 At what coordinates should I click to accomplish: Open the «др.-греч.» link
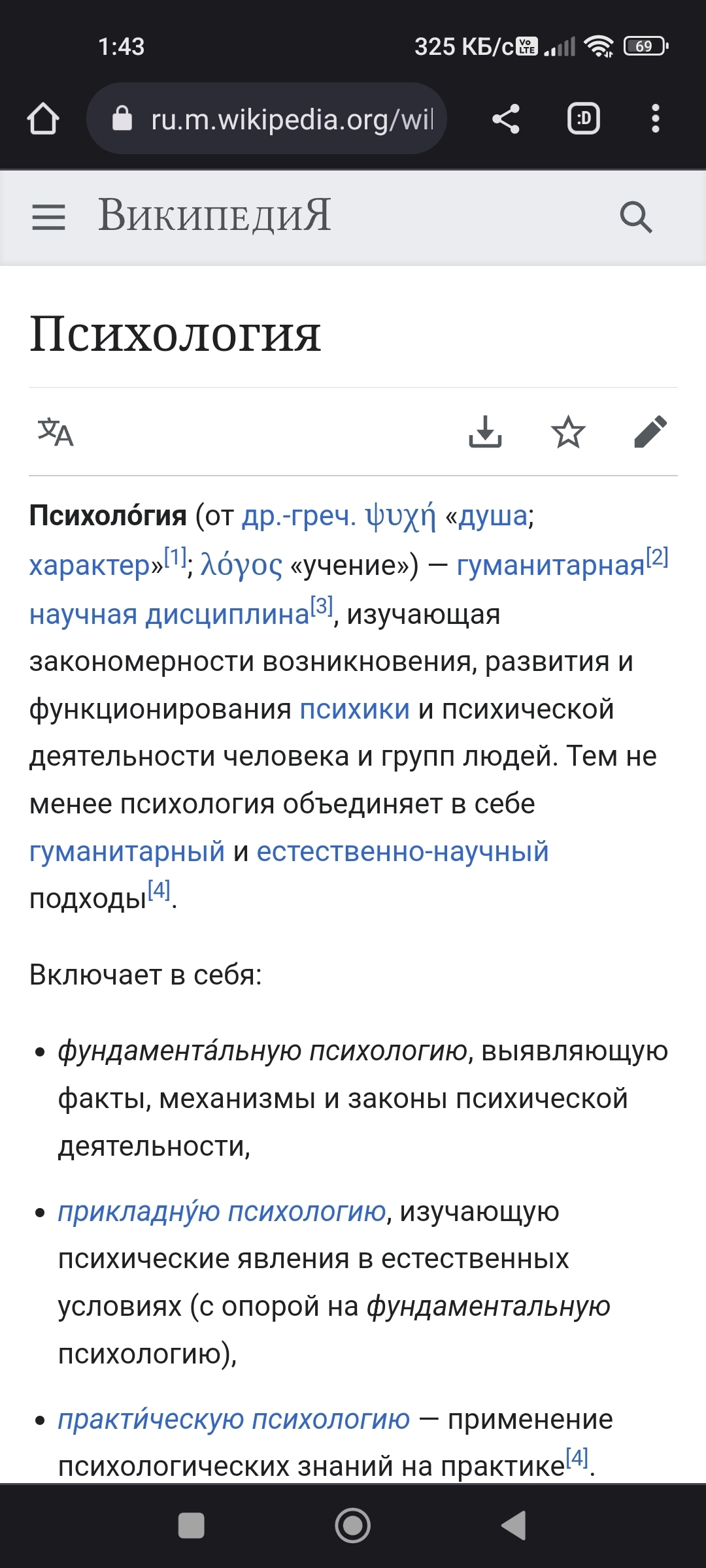(x=299, y=516)
